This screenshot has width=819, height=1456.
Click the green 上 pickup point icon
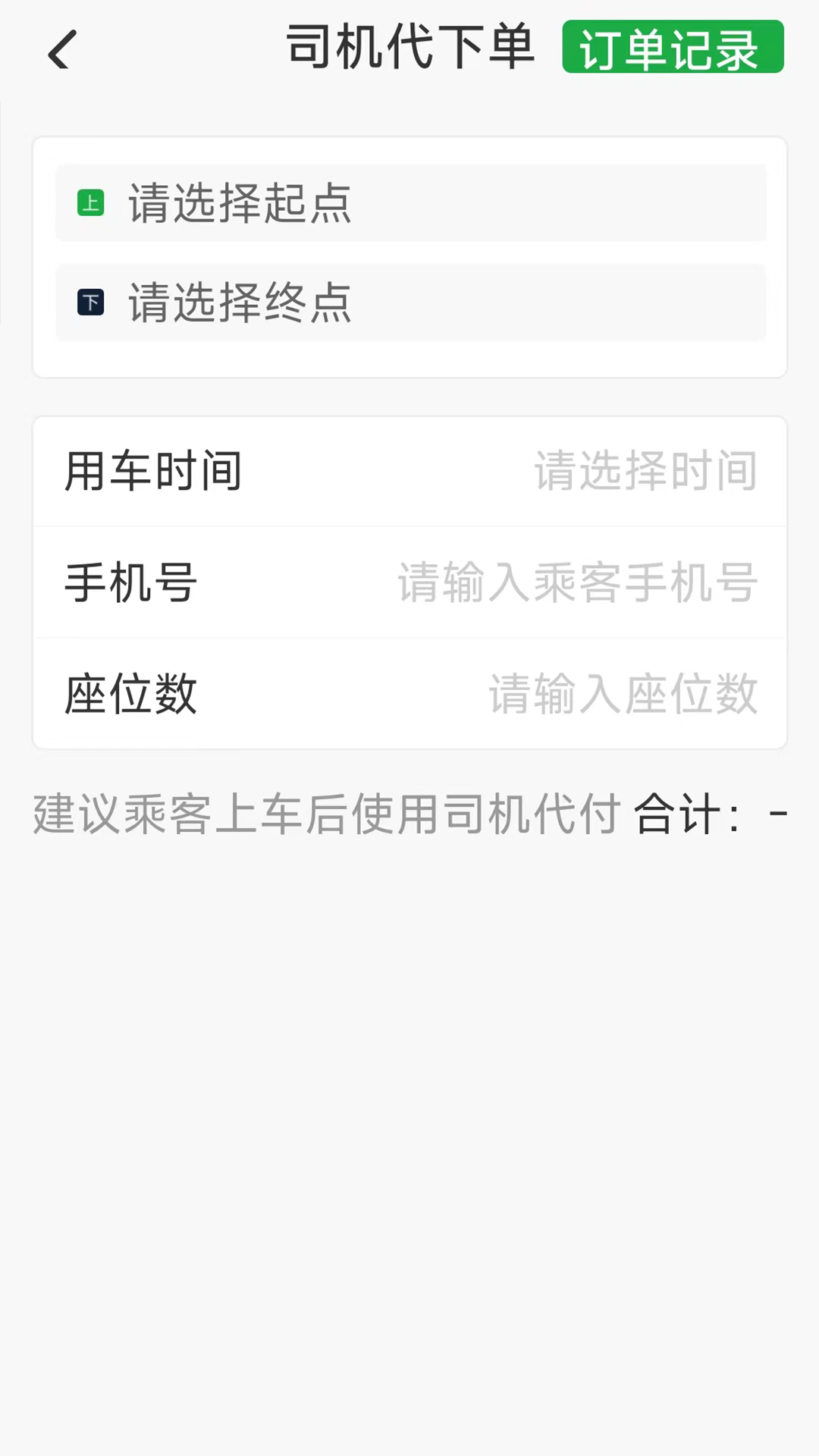tap(90, 203)
